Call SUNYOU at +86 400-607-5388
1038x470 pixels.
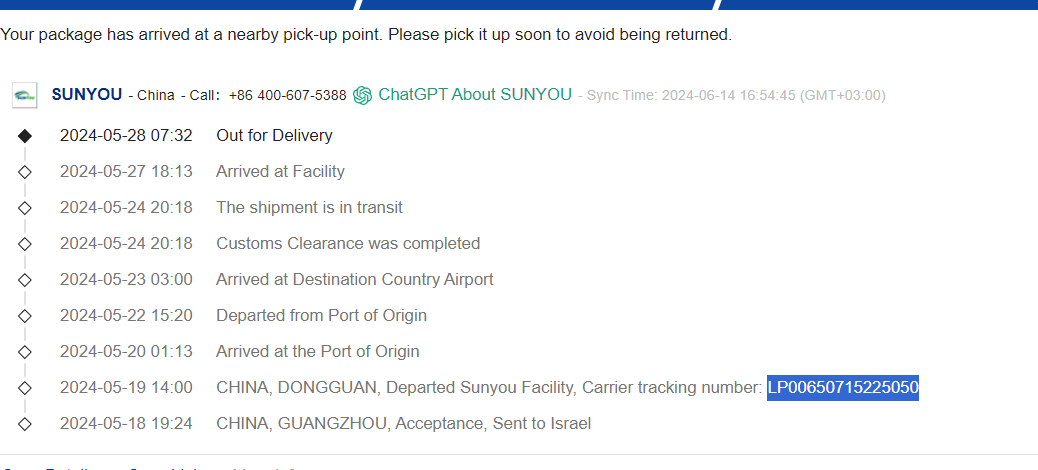point(287,96)
